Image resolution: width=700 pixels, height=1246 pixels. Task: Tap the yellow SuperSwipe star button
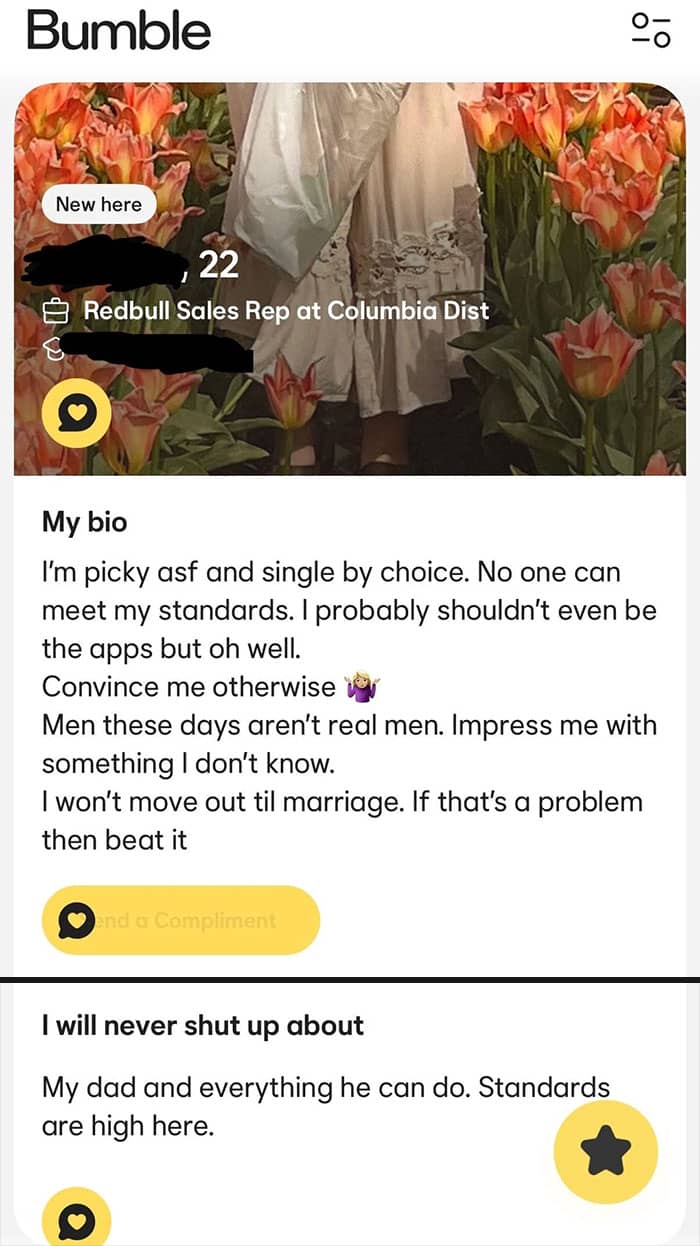pos(606,1152)
